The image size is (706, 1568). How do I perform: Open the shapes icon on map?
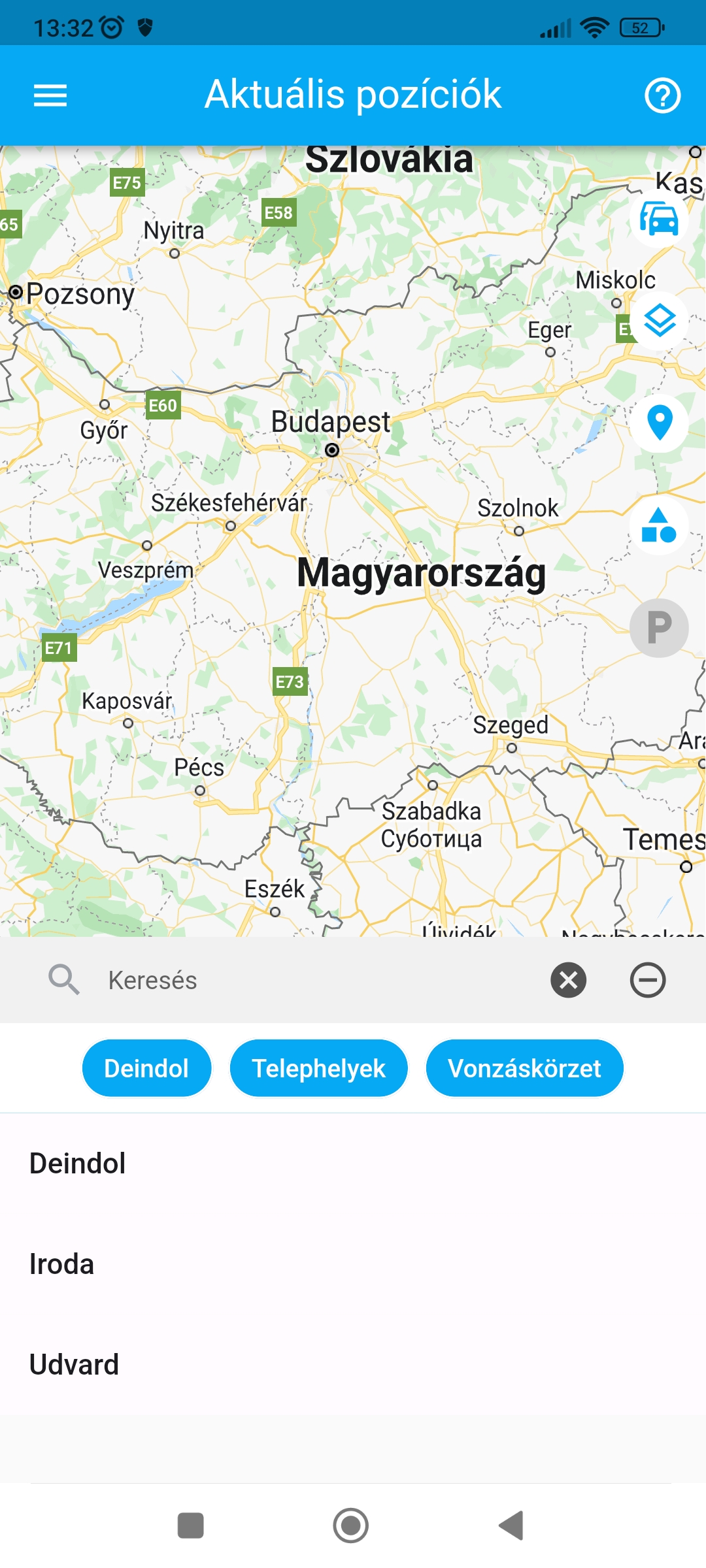point(659,525)
